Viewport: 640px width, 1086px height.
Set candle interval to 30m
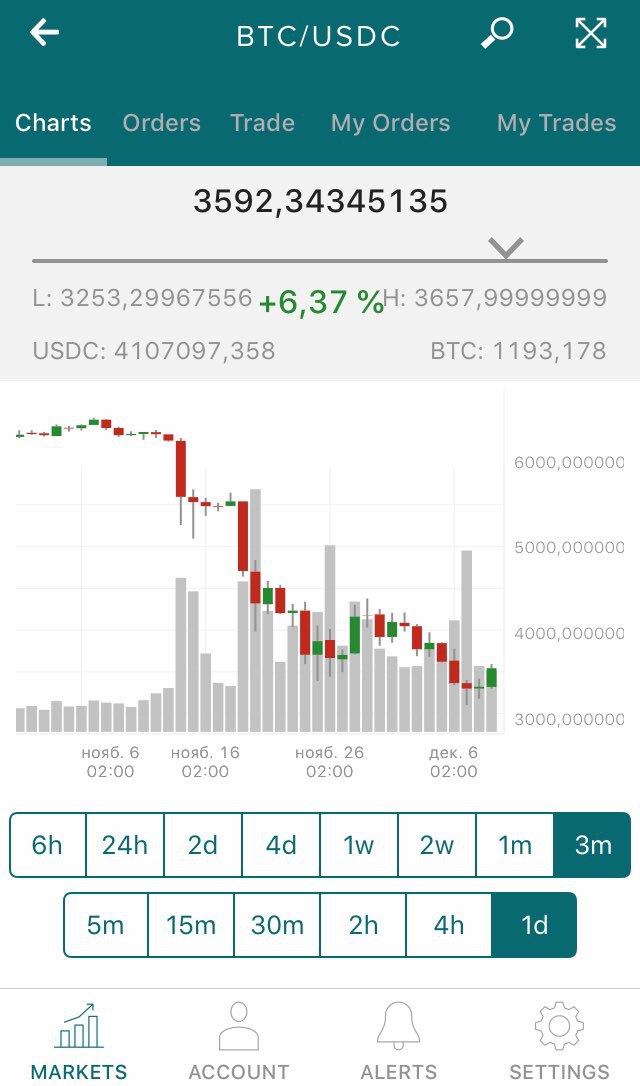click(x=277, y=925)
